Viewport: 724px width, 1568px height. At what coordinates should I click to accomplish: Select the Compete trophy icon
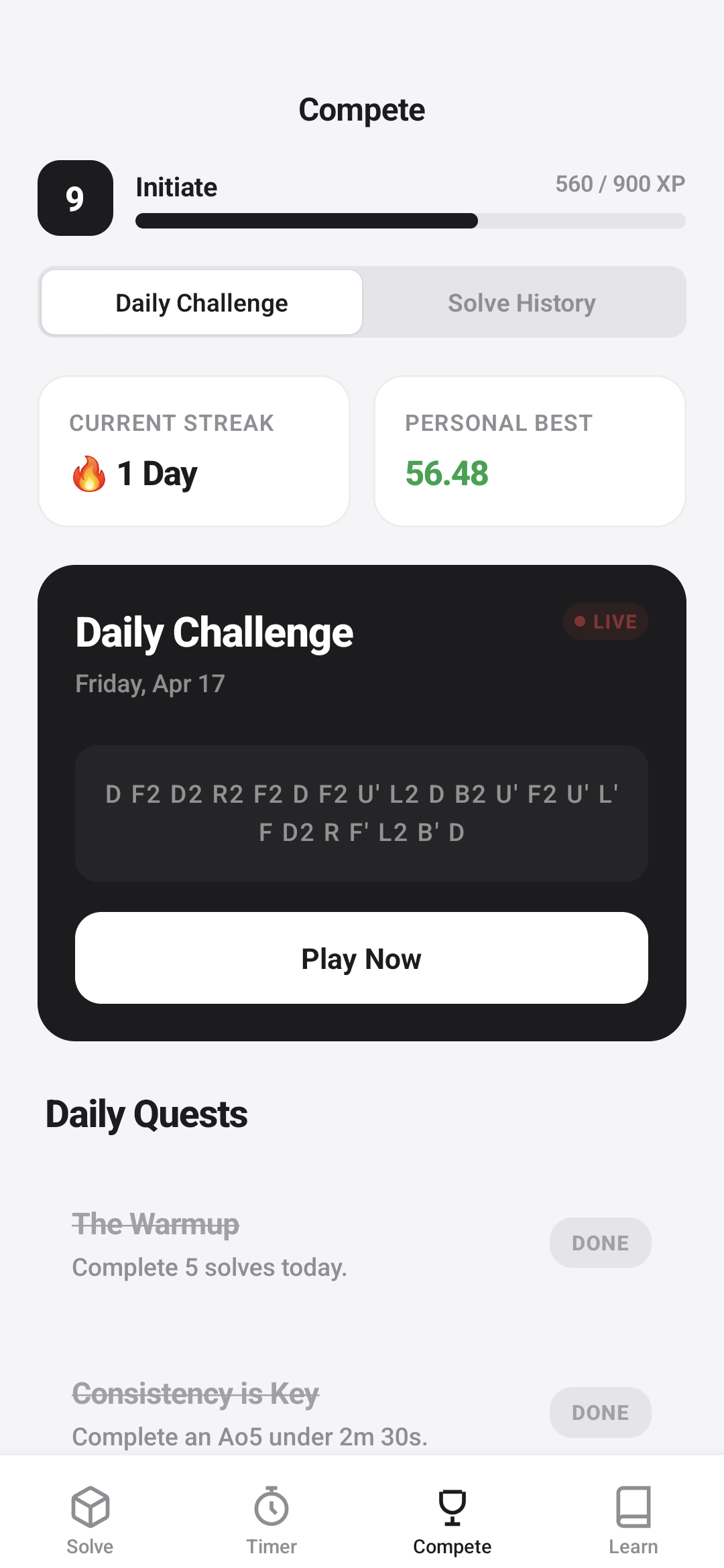tap(452, 1510)
